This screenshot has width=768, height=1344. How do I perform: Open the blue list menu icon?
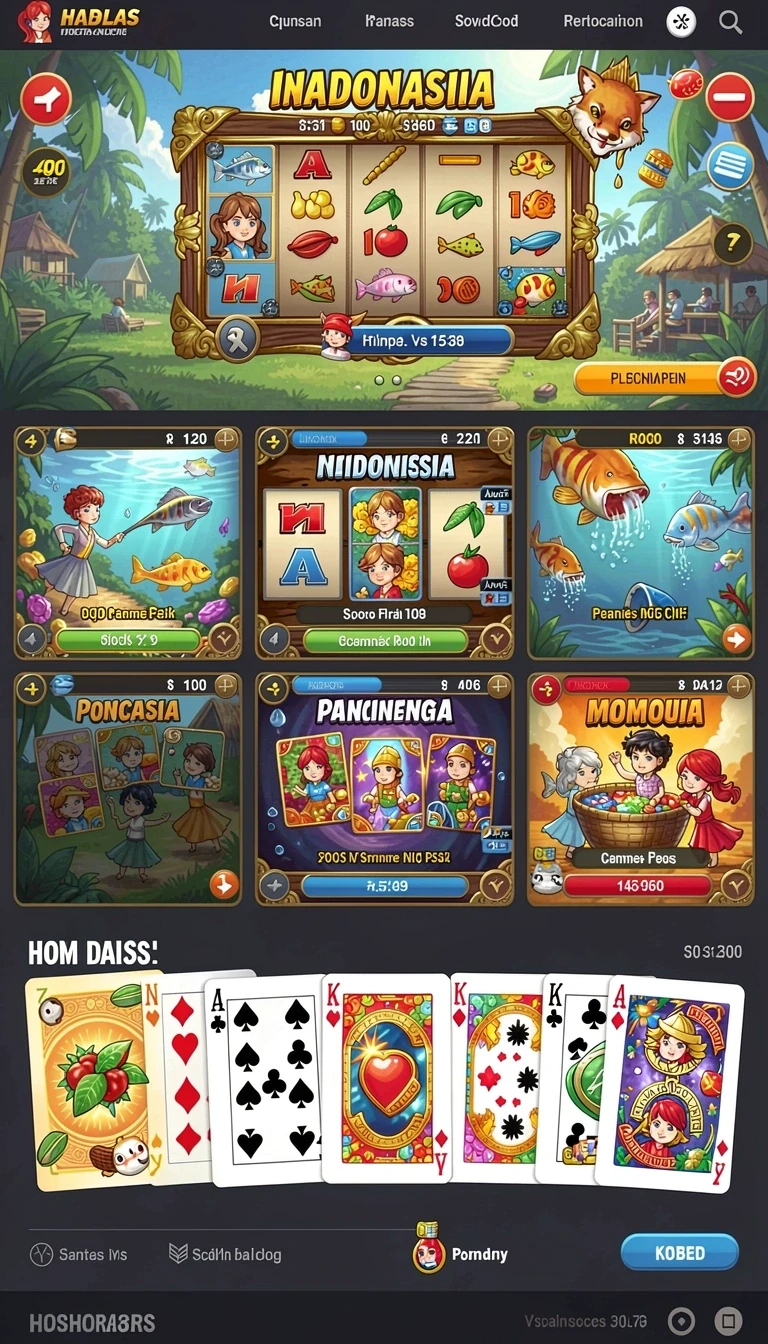point(731,165)
